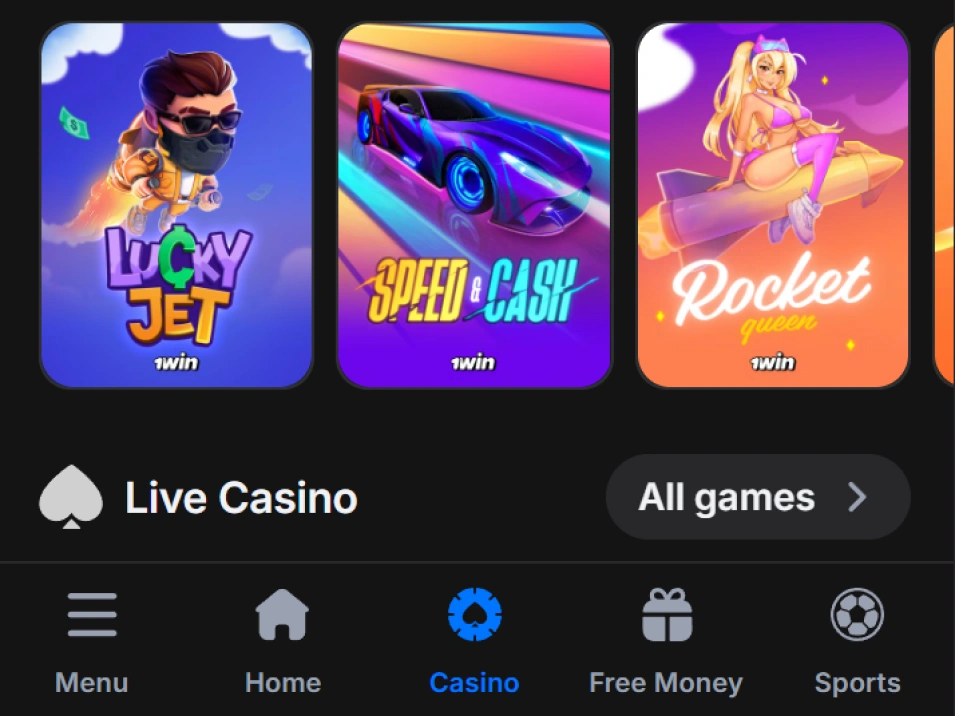Open the Rocket Queen game
955x716 pixels.
[773, 205]
